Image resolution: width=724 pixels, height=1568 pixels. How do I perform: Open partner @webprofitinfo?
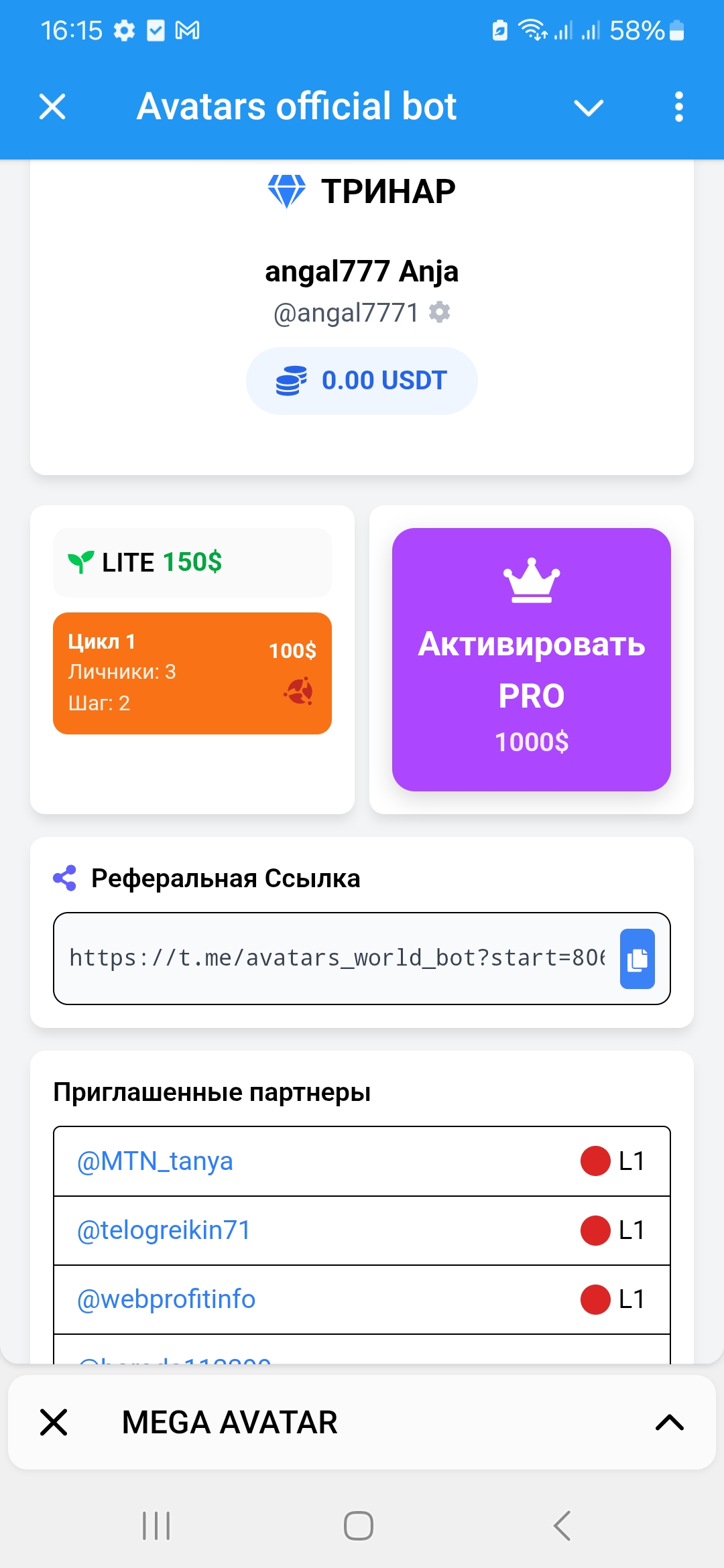[x=166, y=1299]
